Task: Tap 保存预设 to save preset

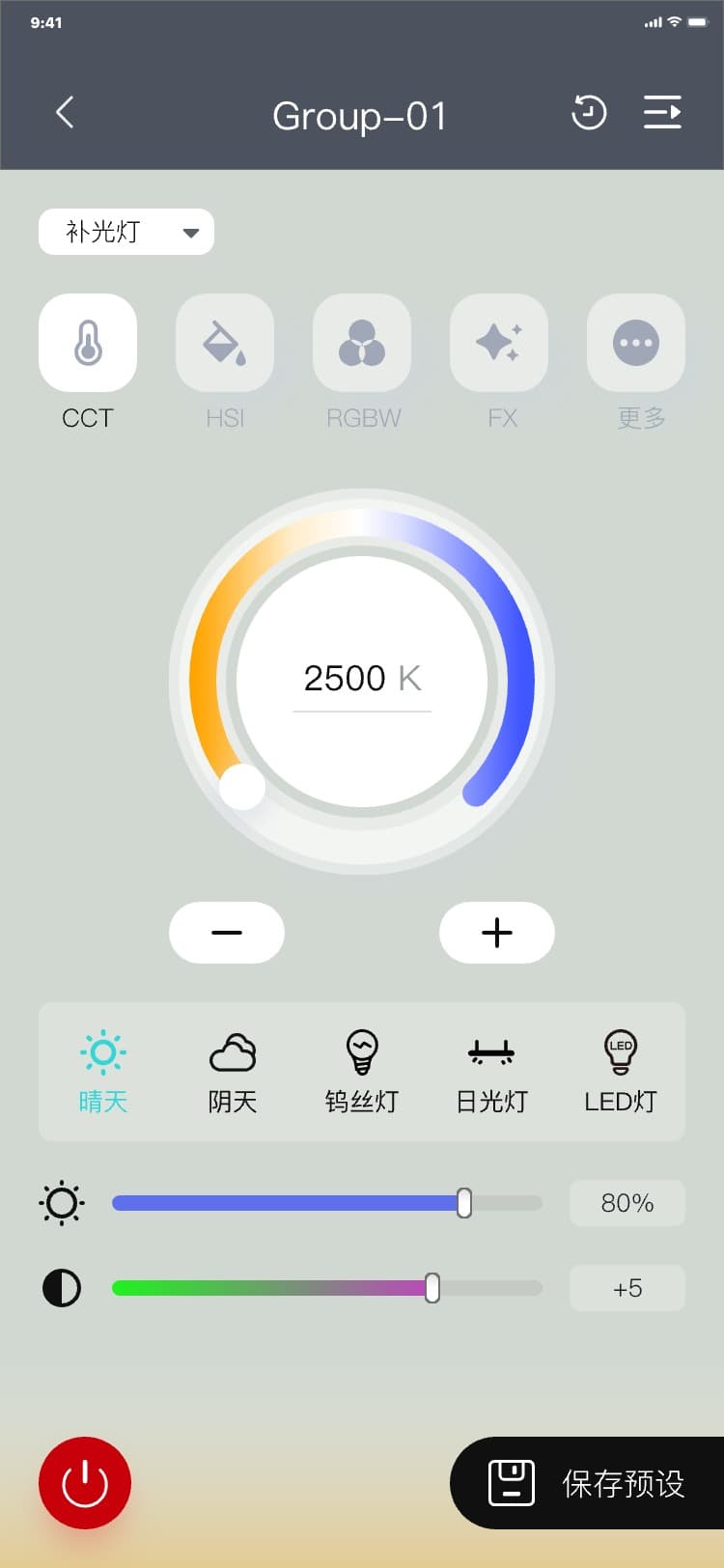Action: point(589,1483)
